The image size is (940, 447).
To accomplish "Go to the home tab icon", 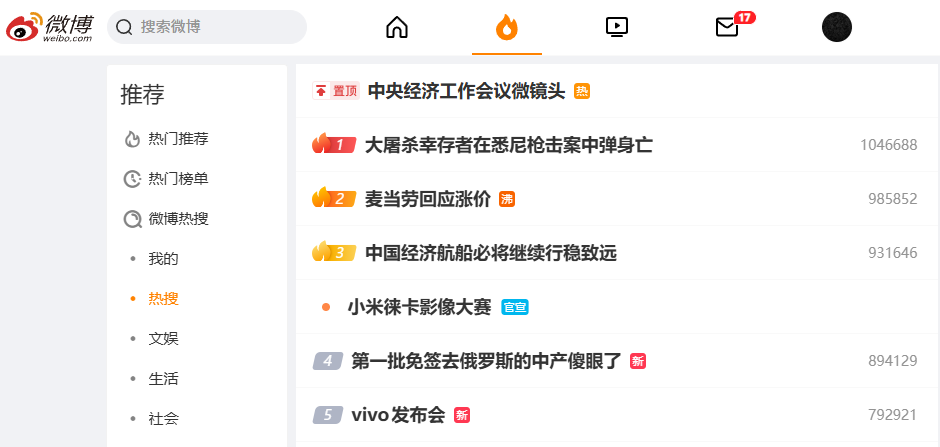I will tap(397, 27).
